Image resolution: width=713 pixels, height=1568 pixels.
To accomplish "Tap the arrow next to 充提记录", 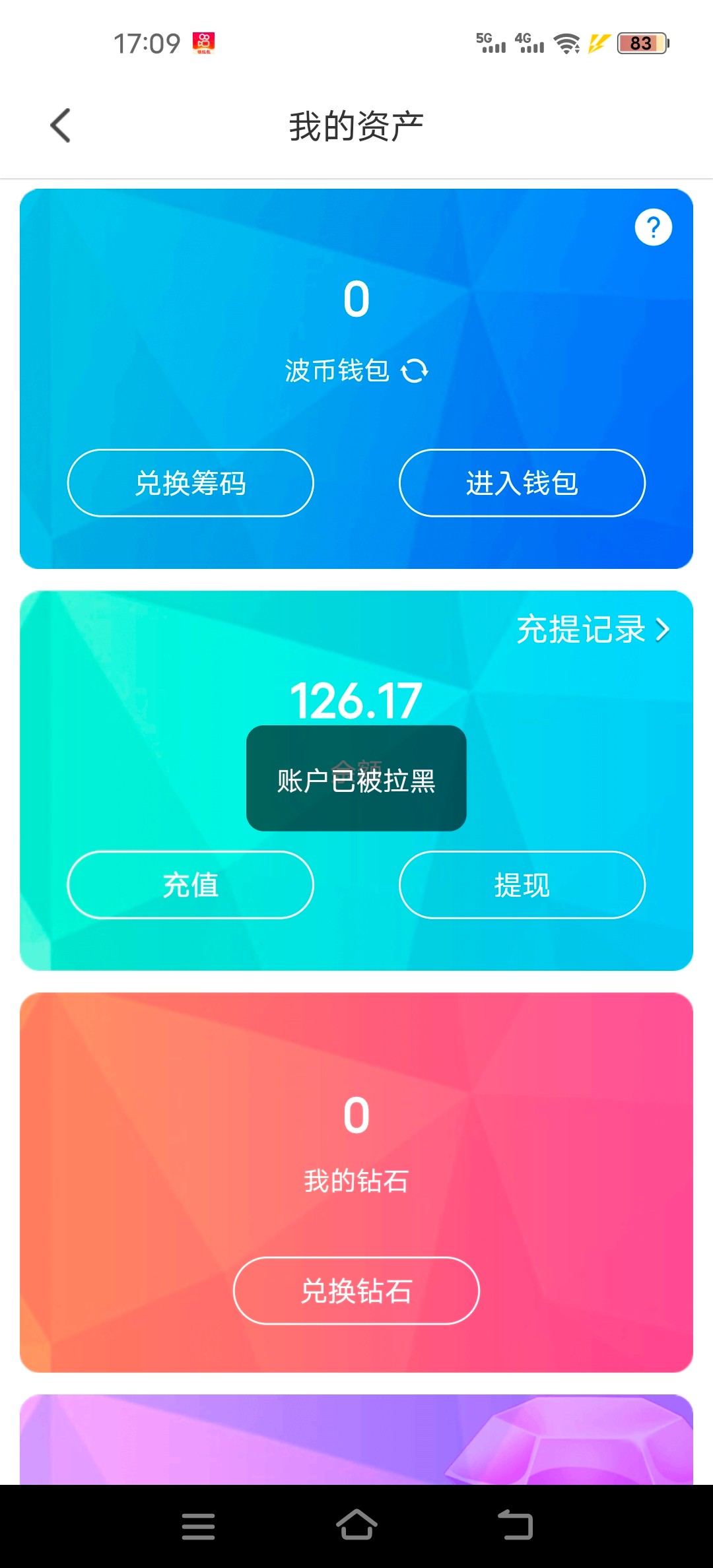I will click(x=662, y=629).
